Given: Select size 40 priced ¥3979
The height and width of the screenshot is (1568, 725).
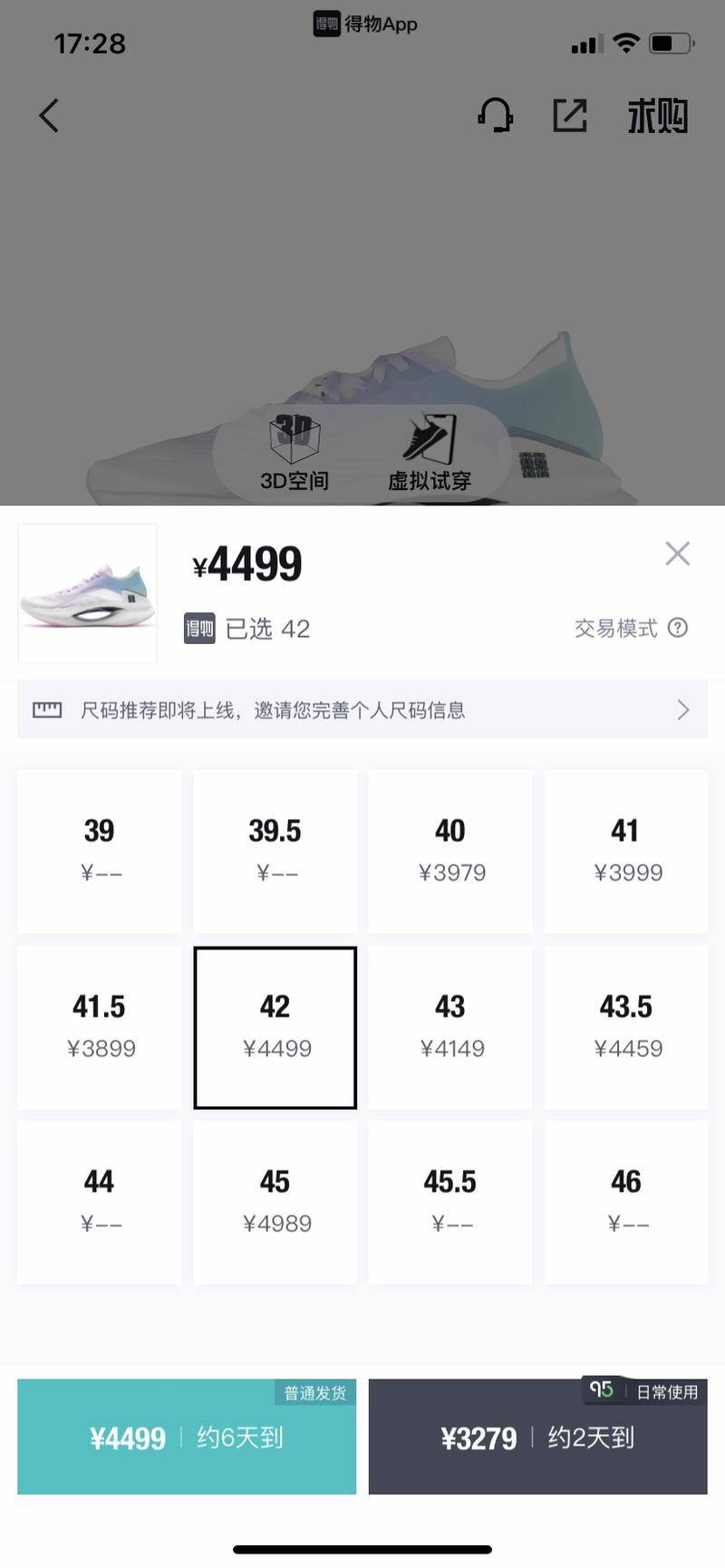Looking at the screenshot, I should (x=450, y=850).
